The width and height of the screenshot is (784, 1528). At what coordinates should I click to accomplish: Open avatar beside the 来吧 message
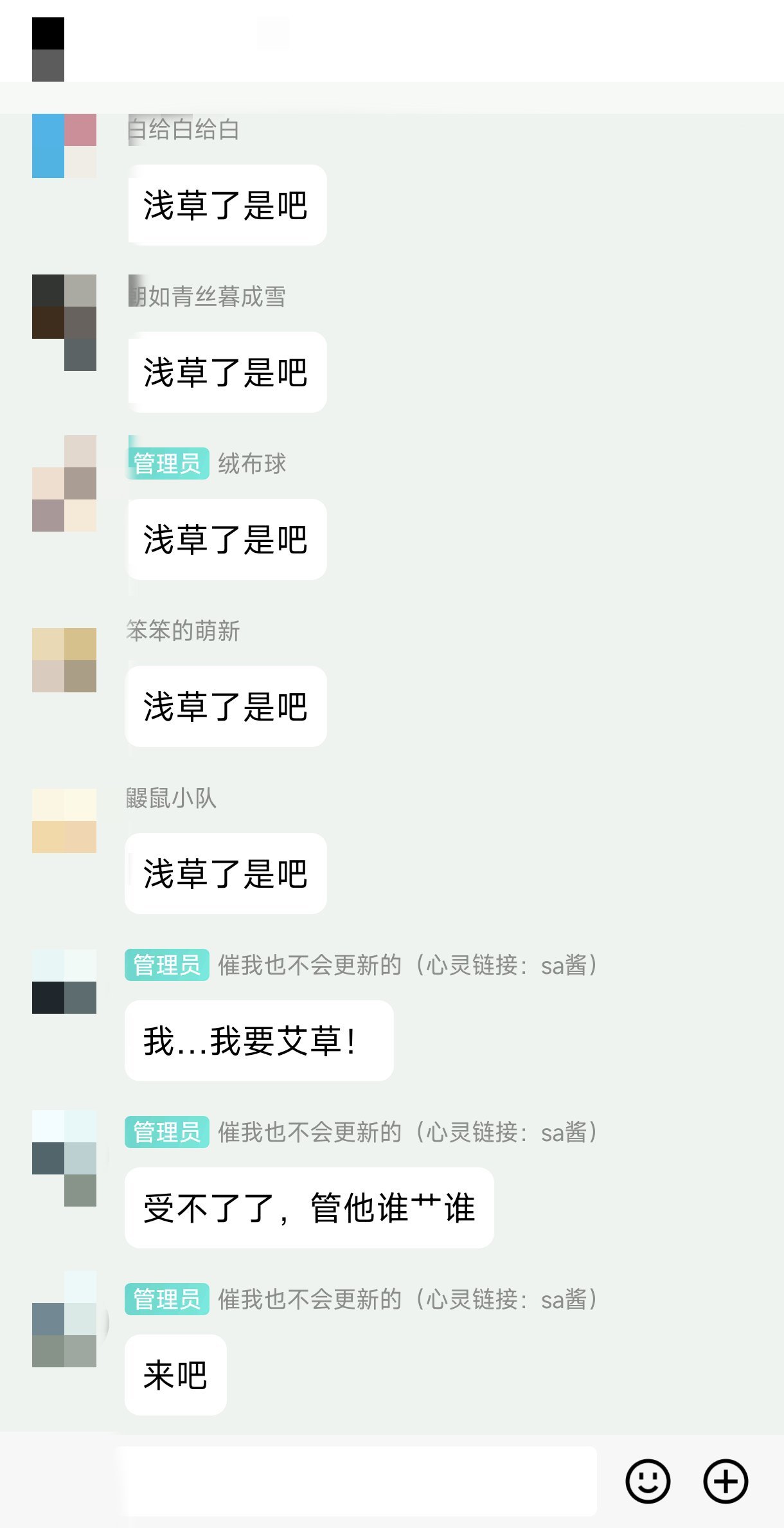(x=64, y=1319)
